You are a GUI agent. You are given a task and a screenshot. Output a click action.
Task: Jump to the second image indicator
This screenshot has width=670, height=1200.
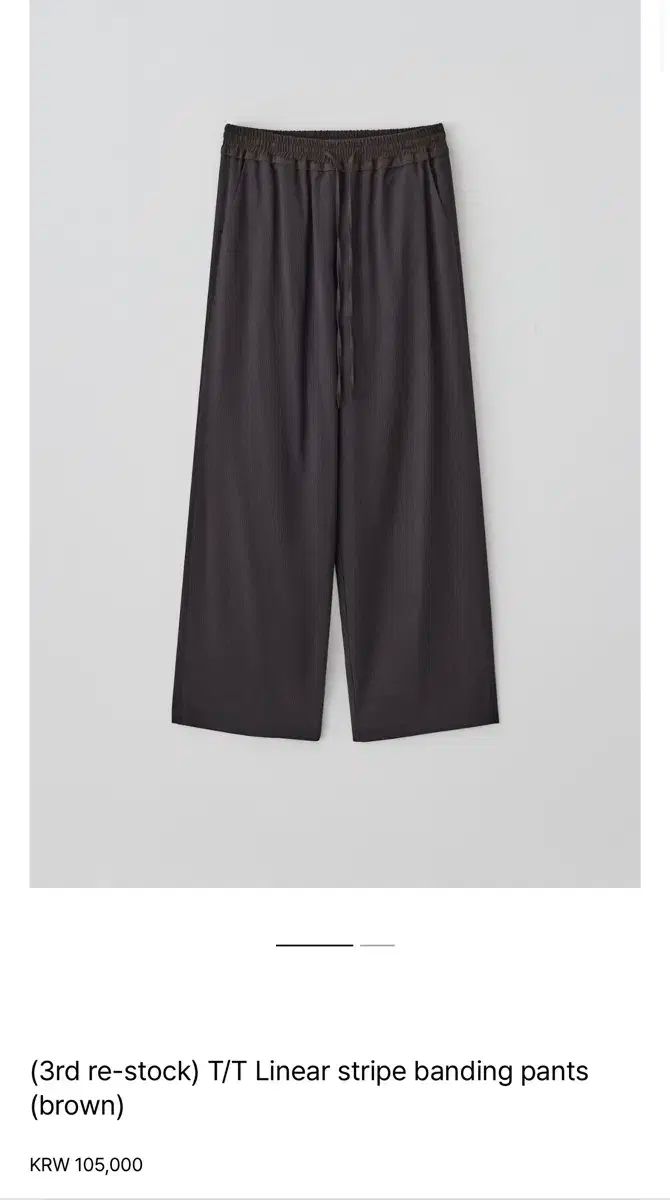pyautogui.click(x=377, y=945)
